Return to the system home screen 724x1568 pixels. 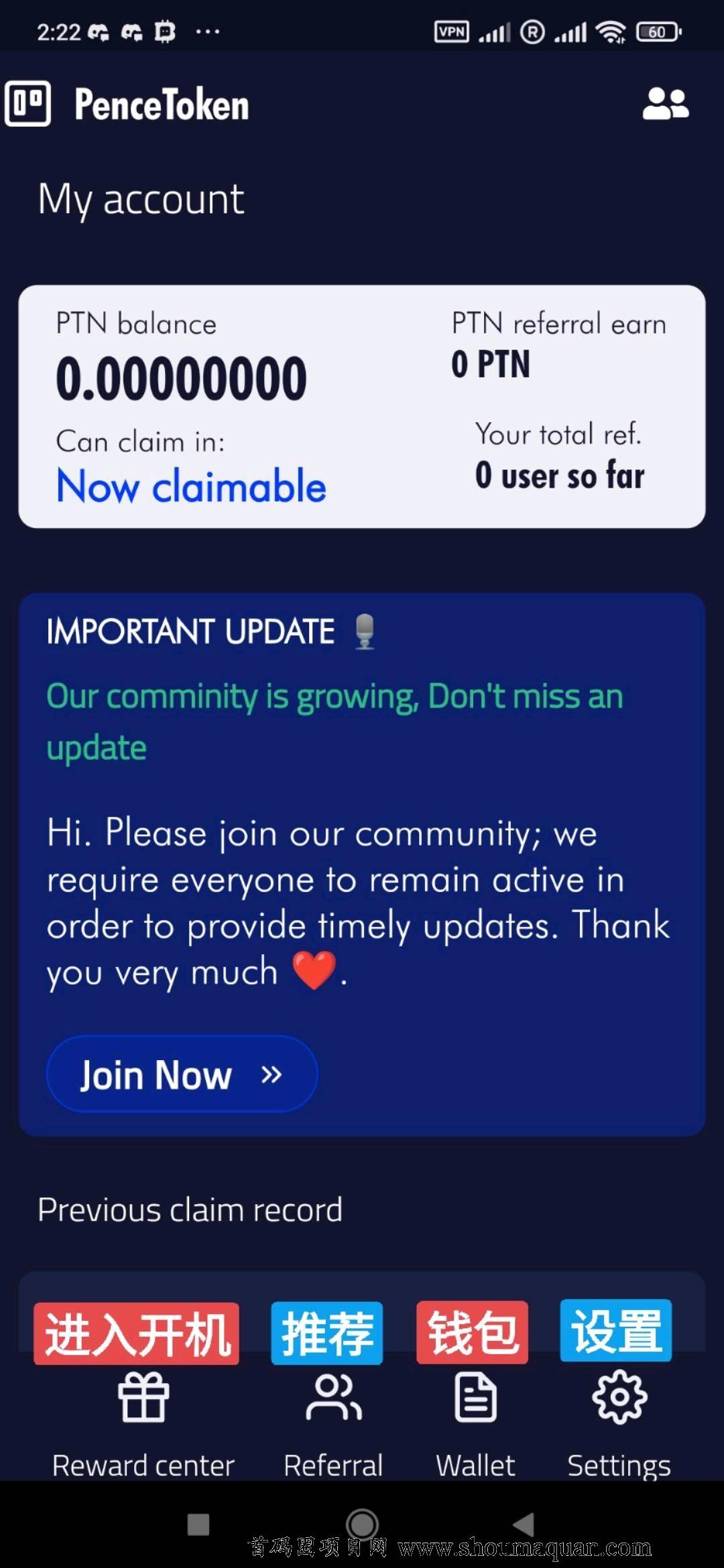tap(362, 1524)
